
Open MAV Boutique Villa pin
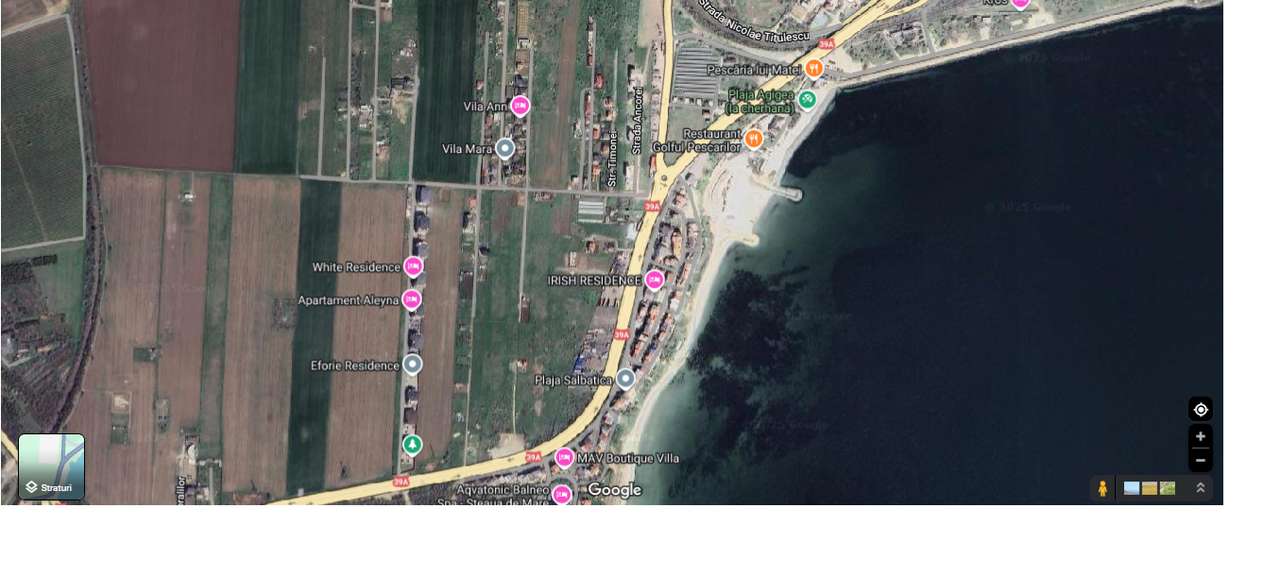(564, 457)
